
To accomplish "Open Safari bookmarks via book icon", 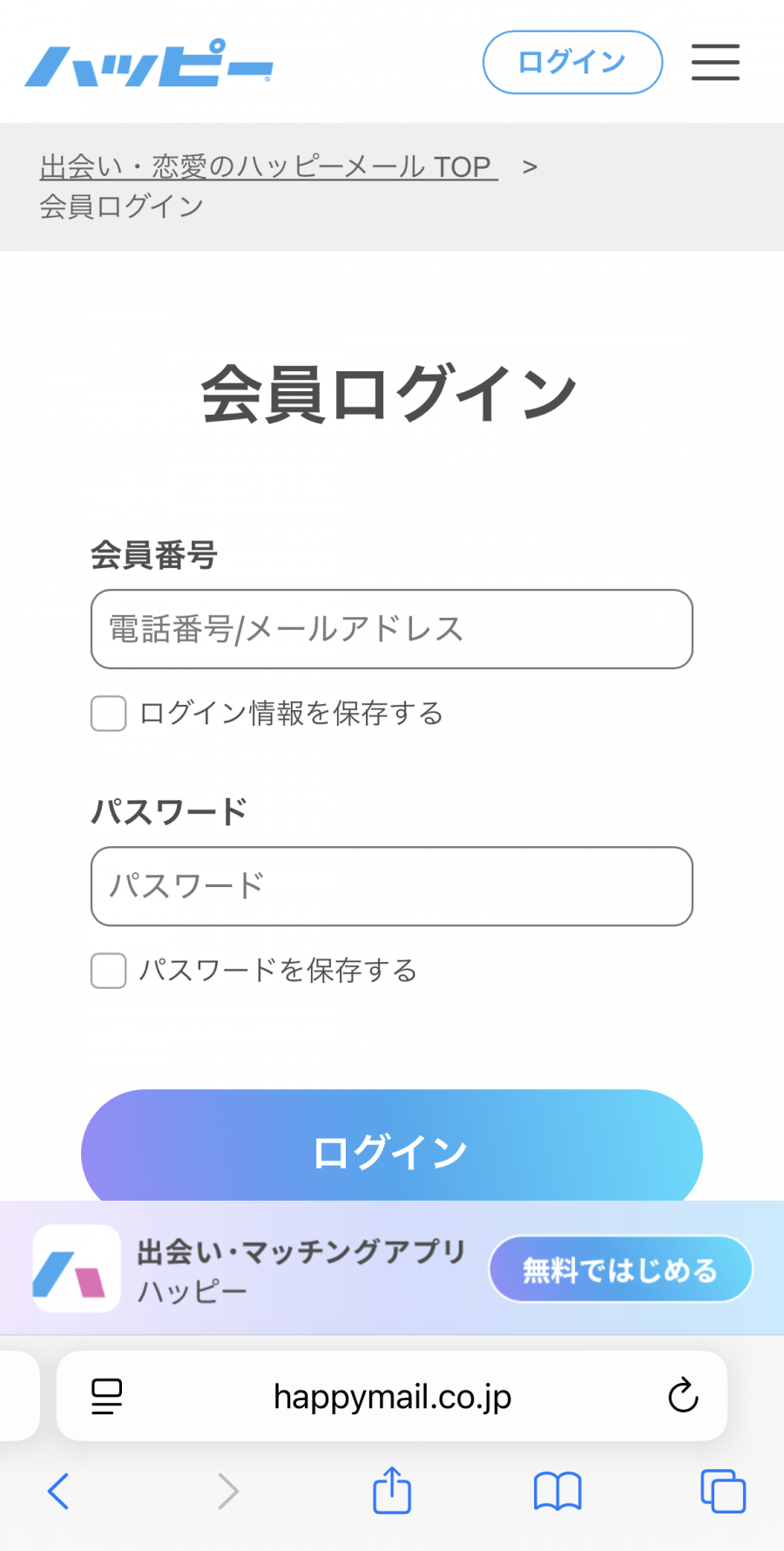I will pyautogui.click(x=557, y=1490).
